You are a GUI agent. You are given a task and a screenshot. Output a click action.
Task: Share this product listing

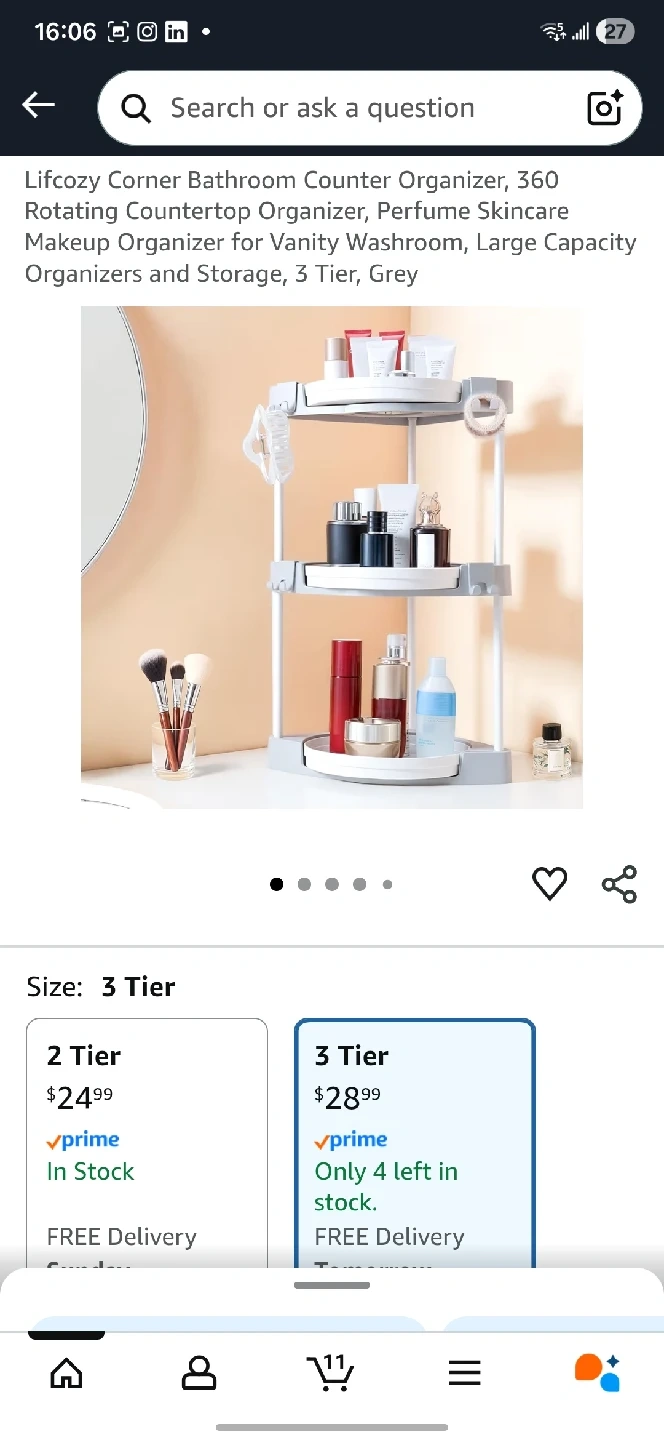[619, 884]
